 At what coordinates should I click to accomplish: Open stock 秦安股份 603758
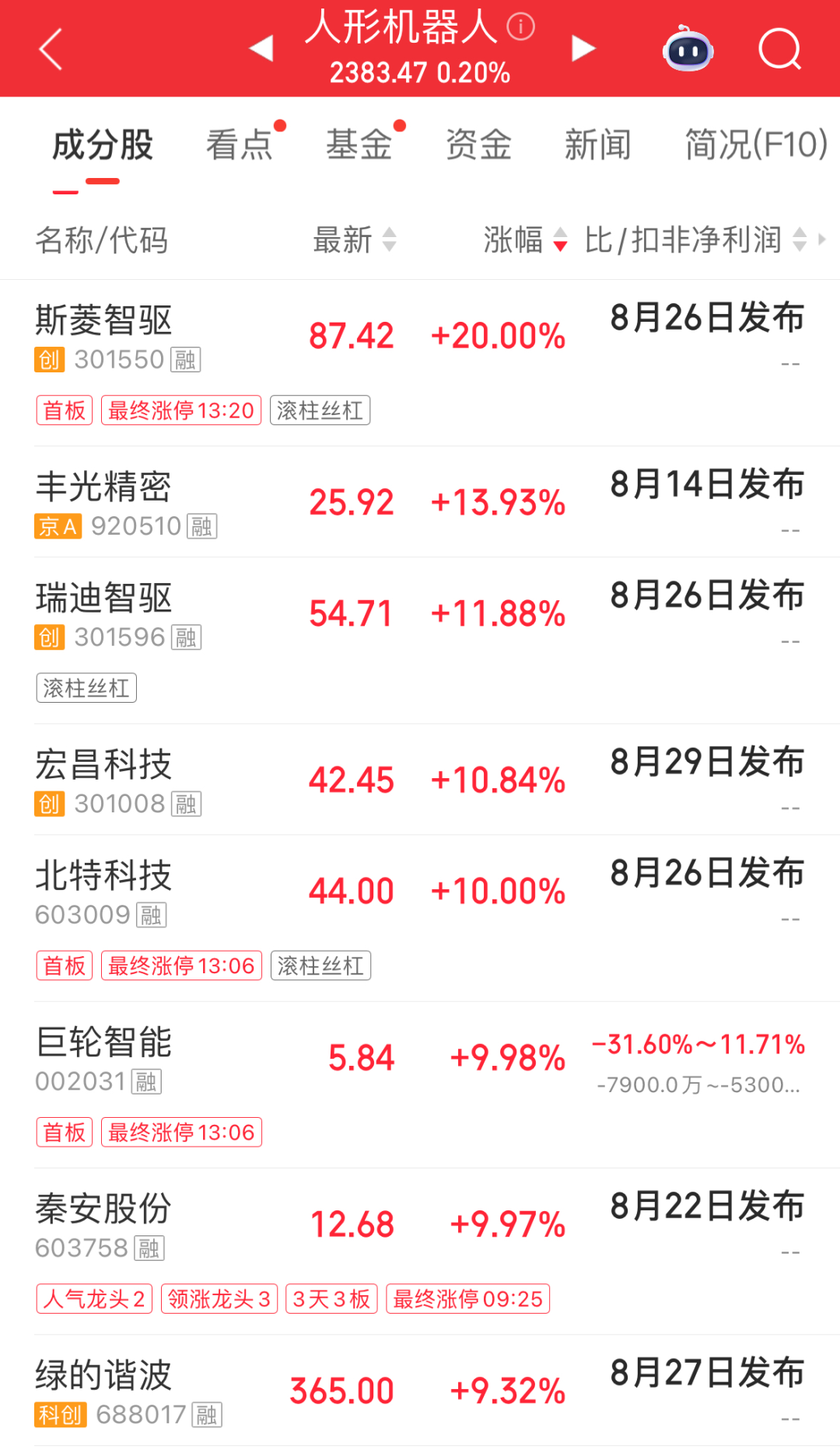click(x=420, y=1252)
